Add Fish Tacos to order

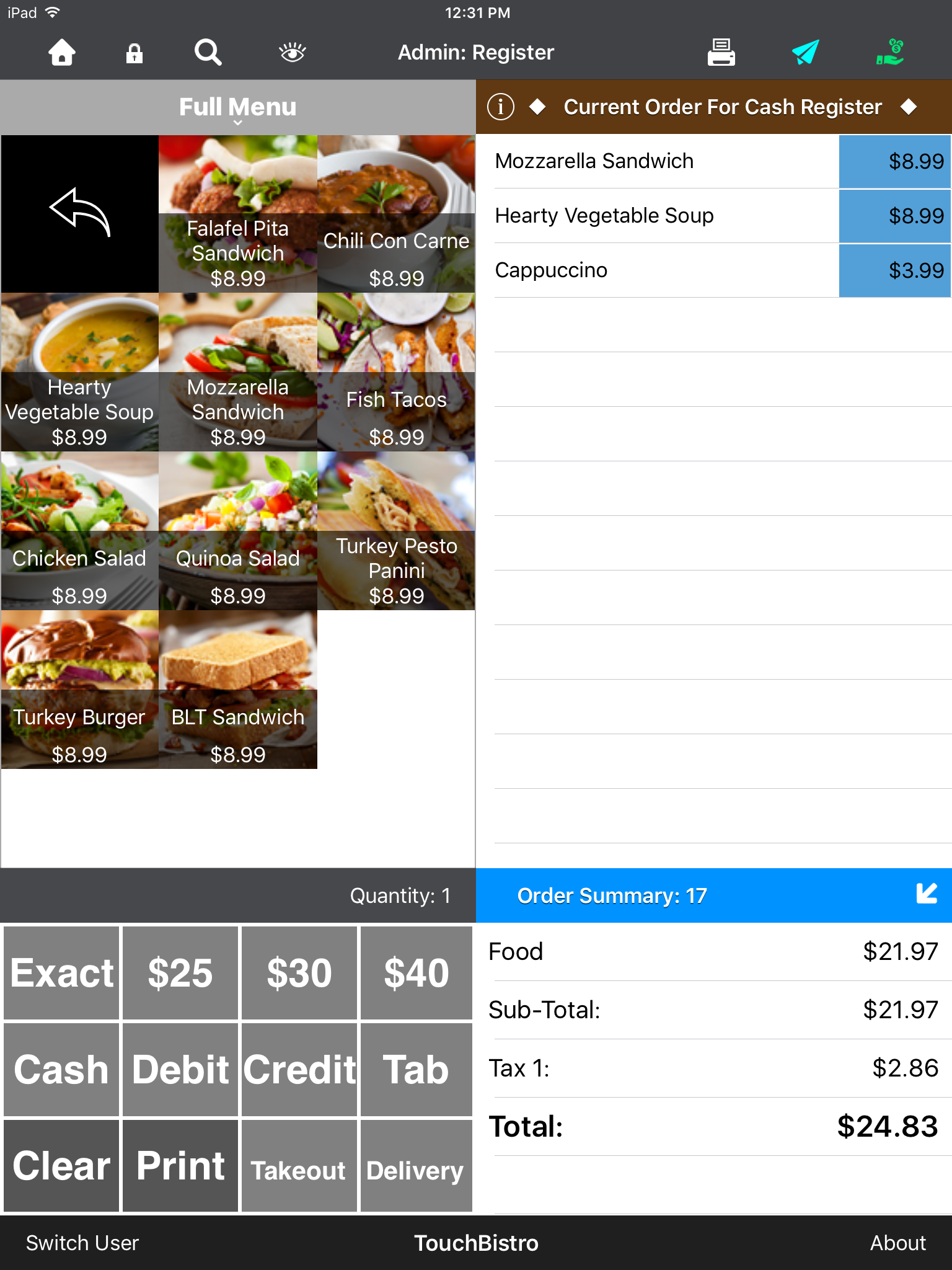397,372
